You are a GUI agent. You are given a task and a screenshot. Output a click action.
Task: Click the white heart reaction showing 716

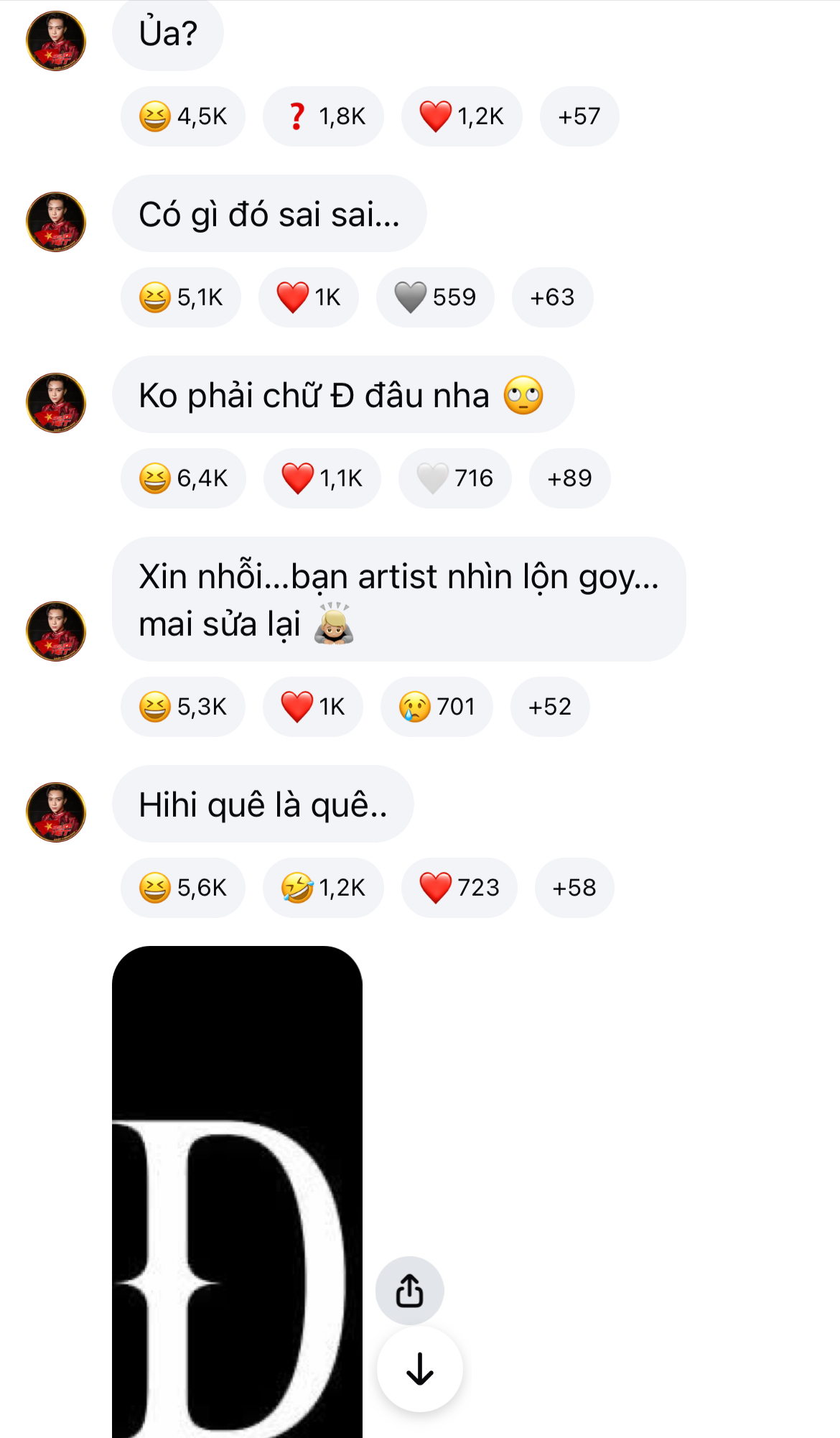click(454, 478)
